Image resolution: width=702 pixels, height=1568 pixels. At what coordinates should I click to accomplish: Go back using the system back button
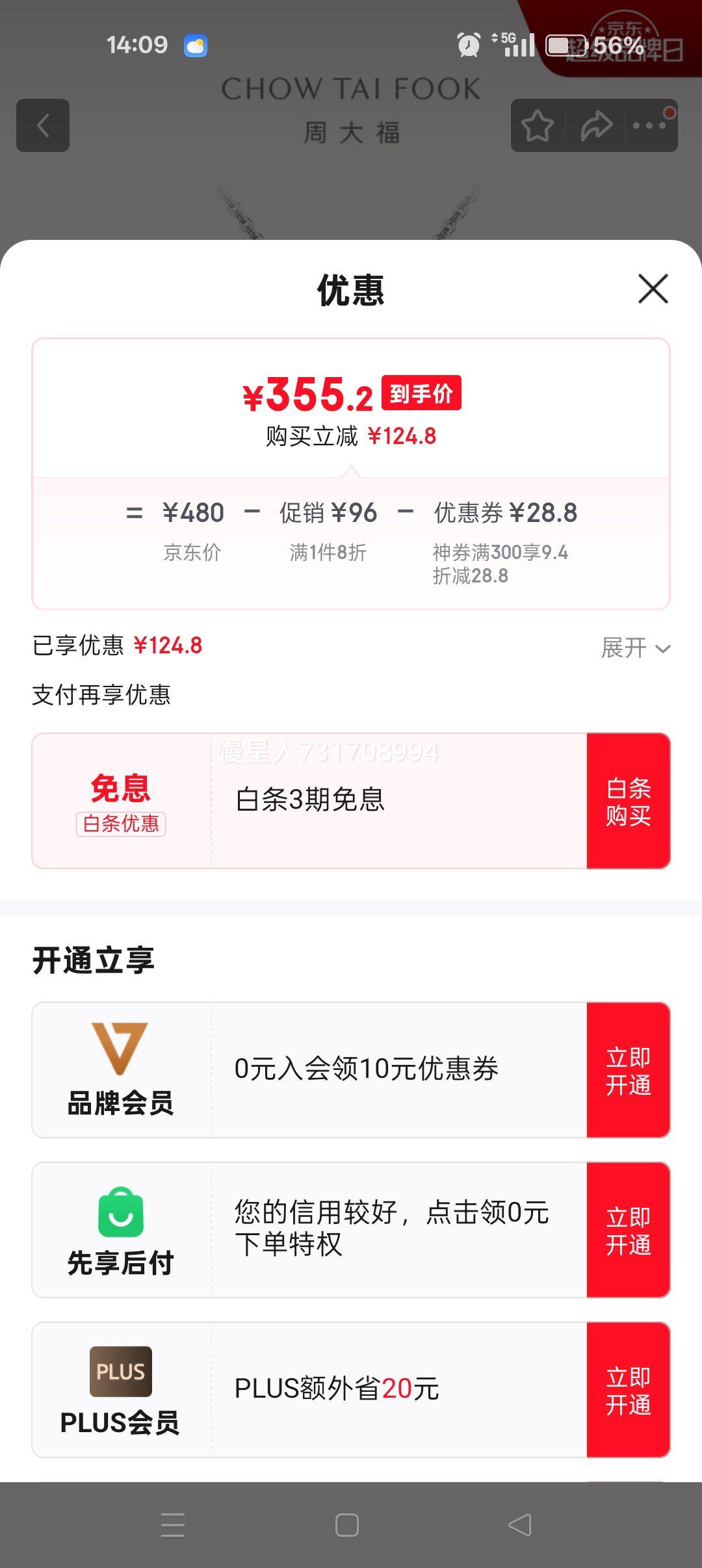tap(520, 1525)
